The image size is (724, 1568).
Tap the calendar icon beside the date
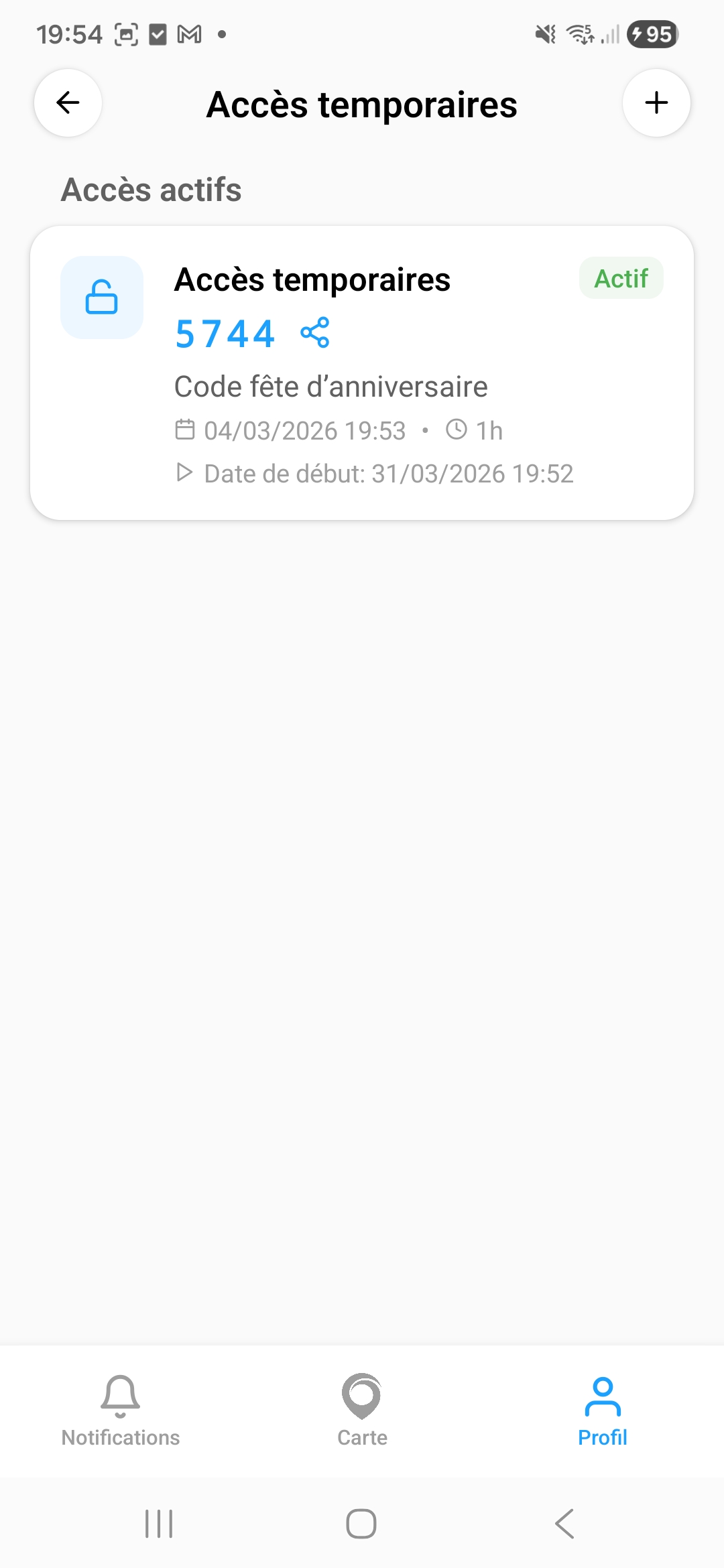pos(184,430)
